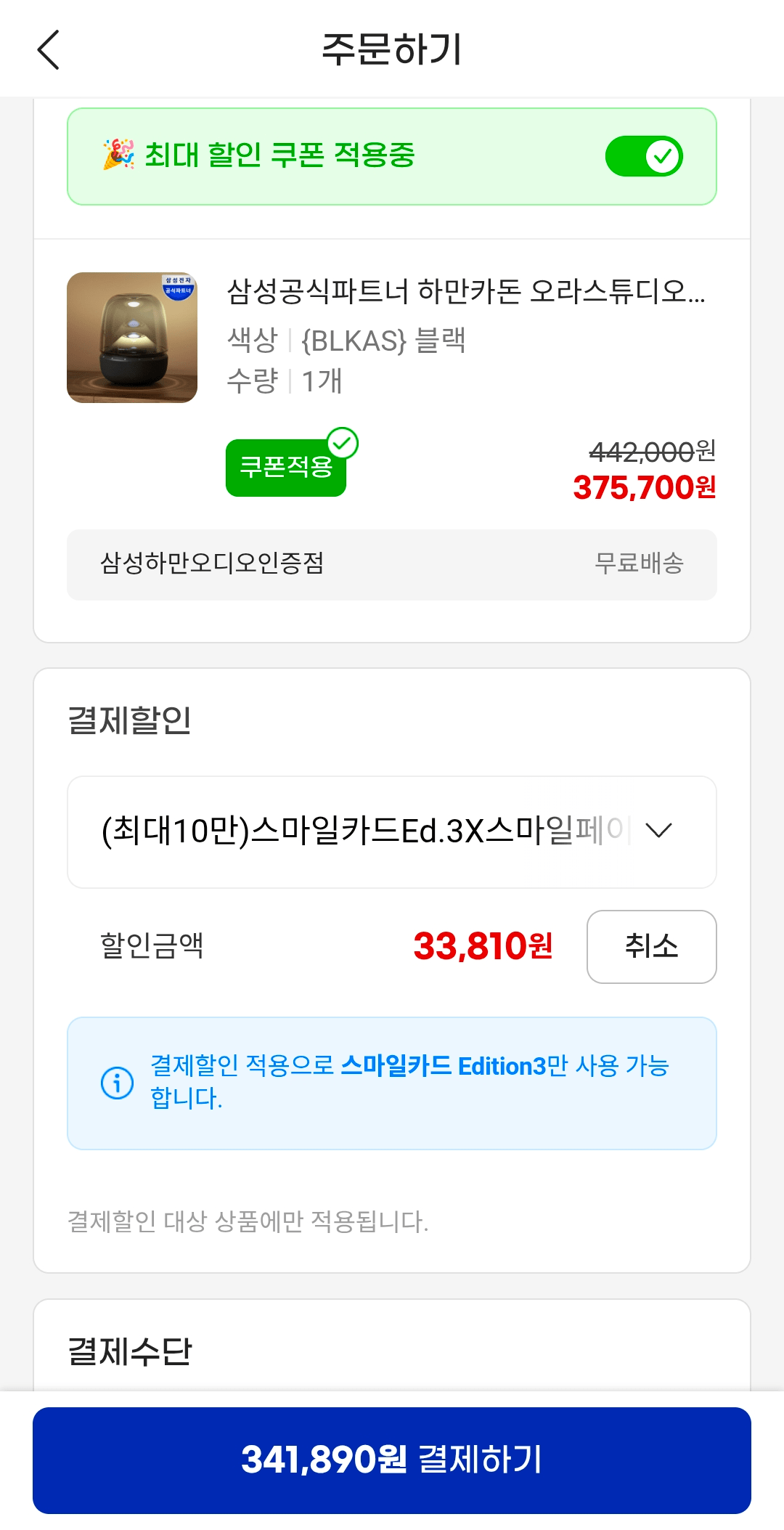Click the checkmark inside the green toggle
This screenshot has height=1530, width=784.
click(662, 155)
